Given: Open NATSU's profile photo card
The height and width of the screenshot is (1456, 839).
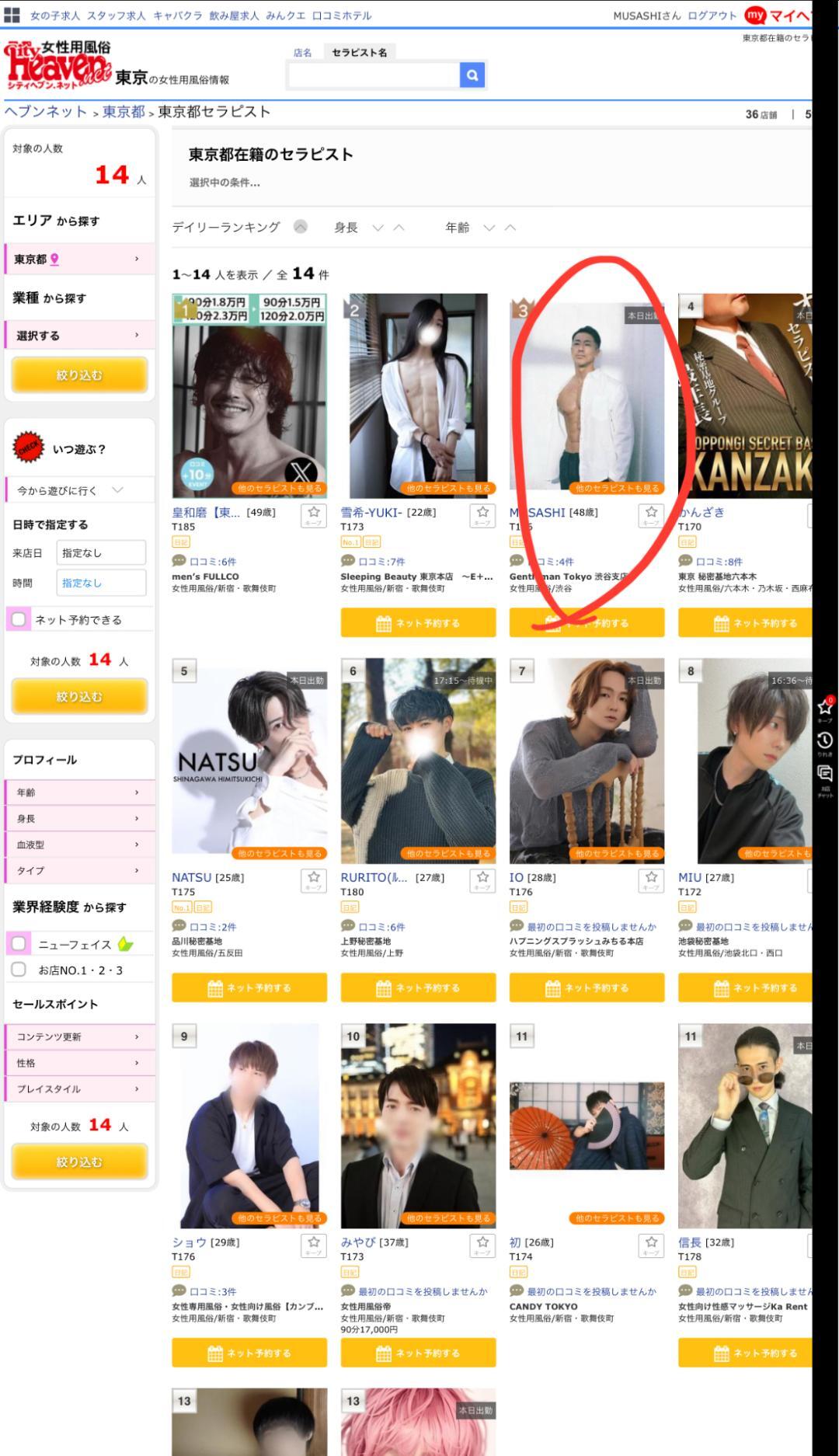Looking at the screenshot, I should pyautogui.click(x=249, y=761).
